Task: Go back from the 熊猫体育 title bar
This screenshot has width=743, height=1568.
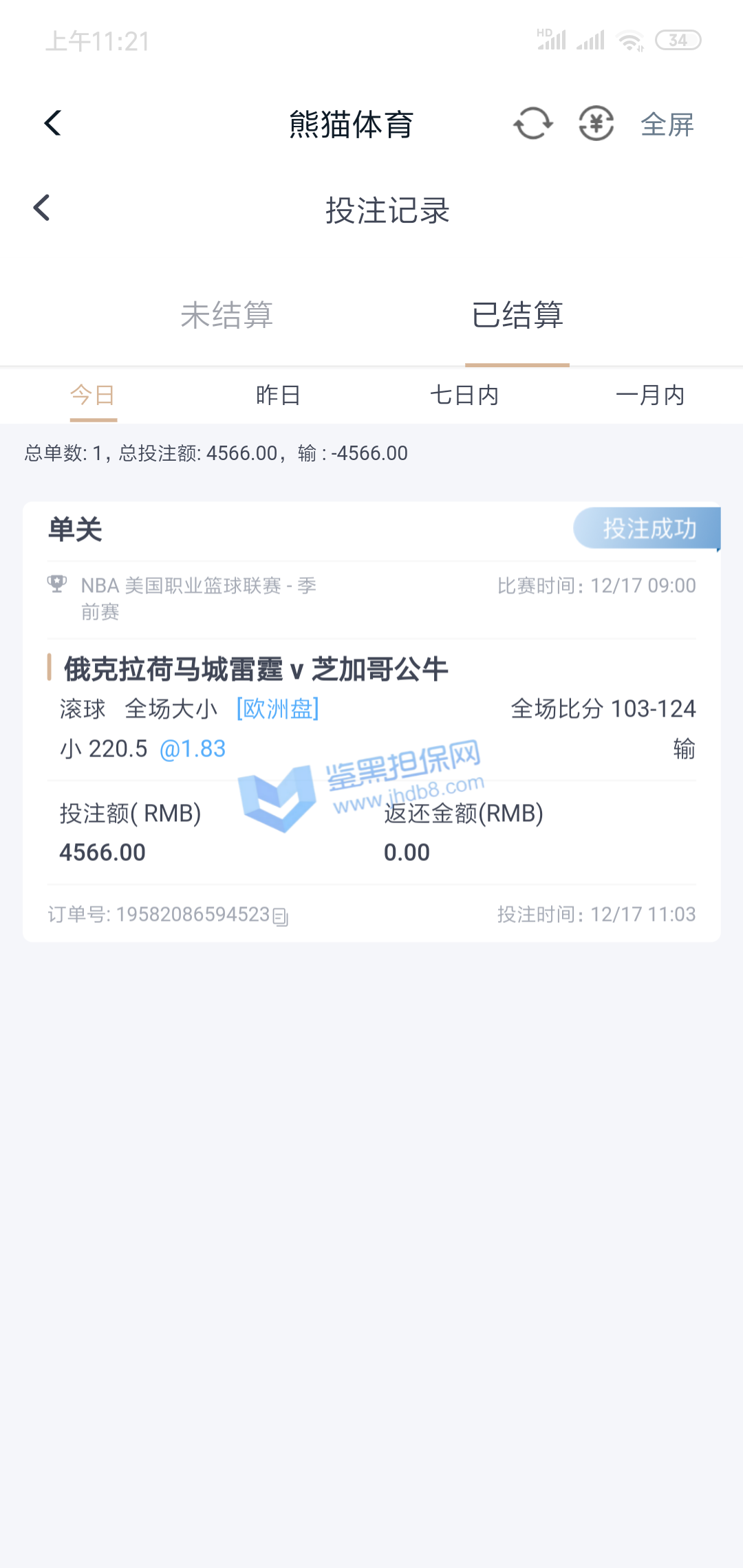Action: (53, 124)
